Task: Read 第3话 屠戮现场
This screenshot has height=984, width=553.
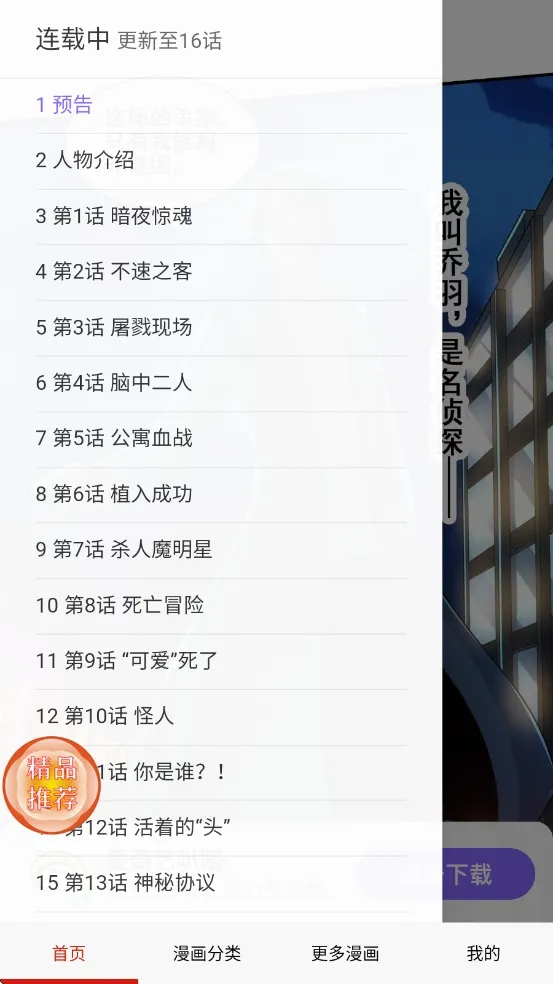Action: pyautogui.click(x=221, y=328)
